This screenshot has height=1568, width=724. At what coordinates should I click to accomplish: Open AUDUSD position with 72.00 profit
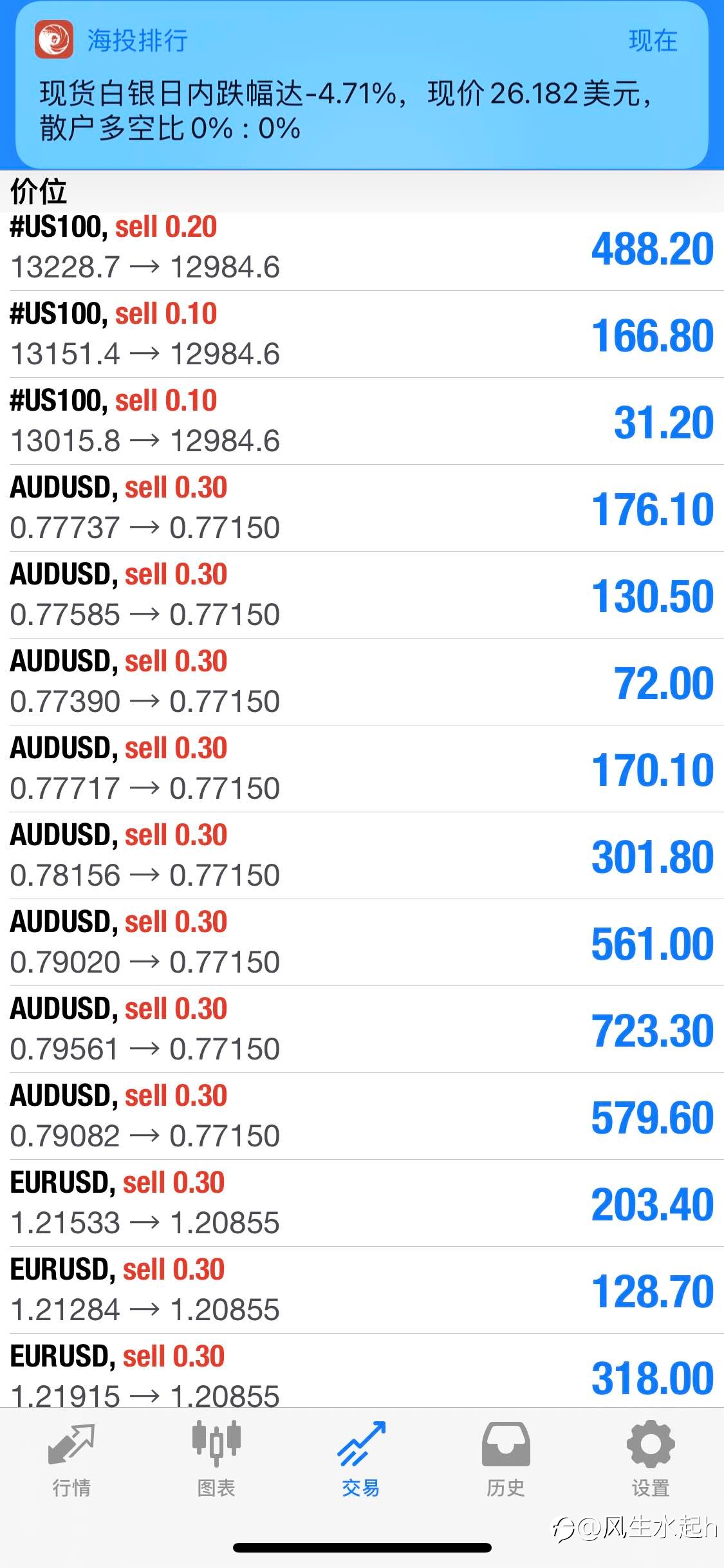[x=362, y=682]
